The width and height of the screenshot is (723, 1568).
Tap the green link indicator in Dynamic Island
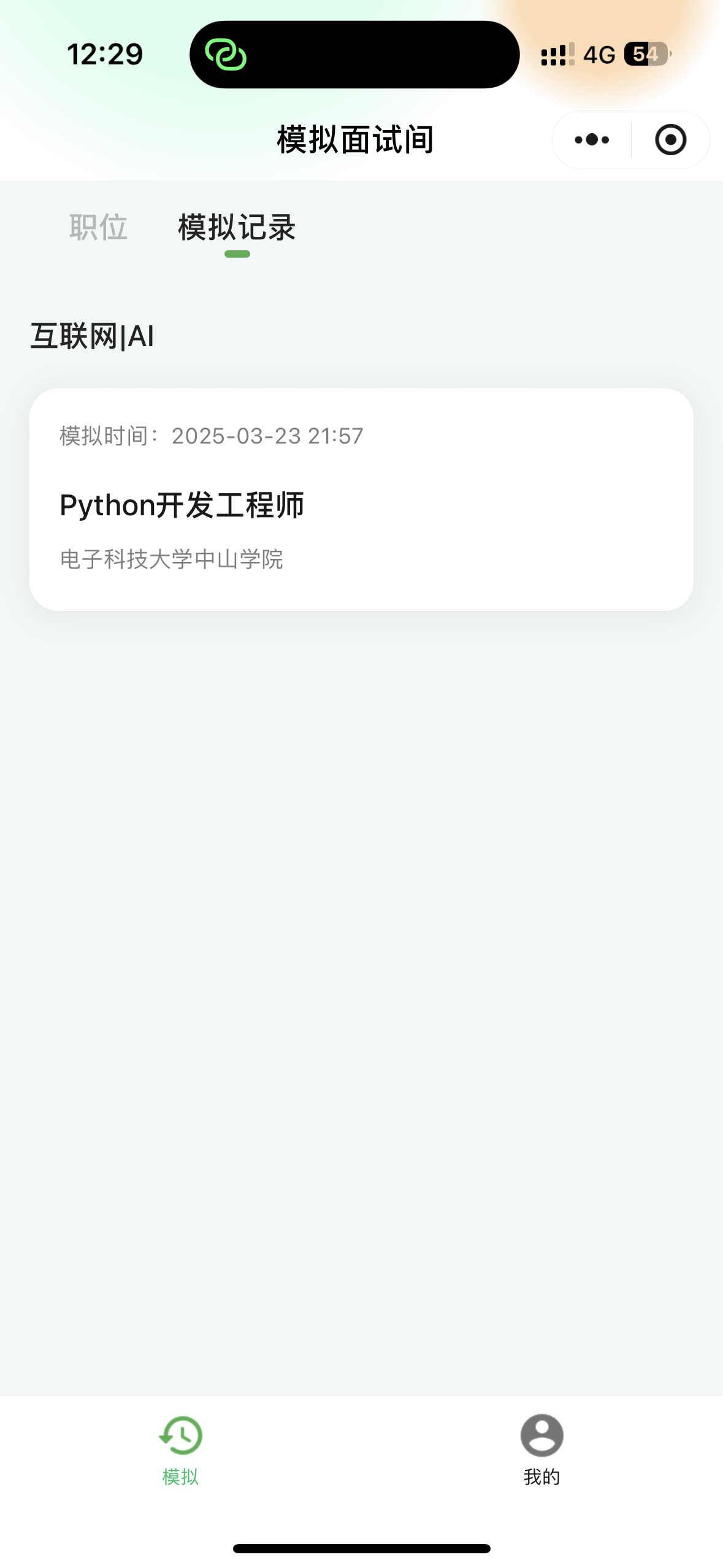click(226, 55)
